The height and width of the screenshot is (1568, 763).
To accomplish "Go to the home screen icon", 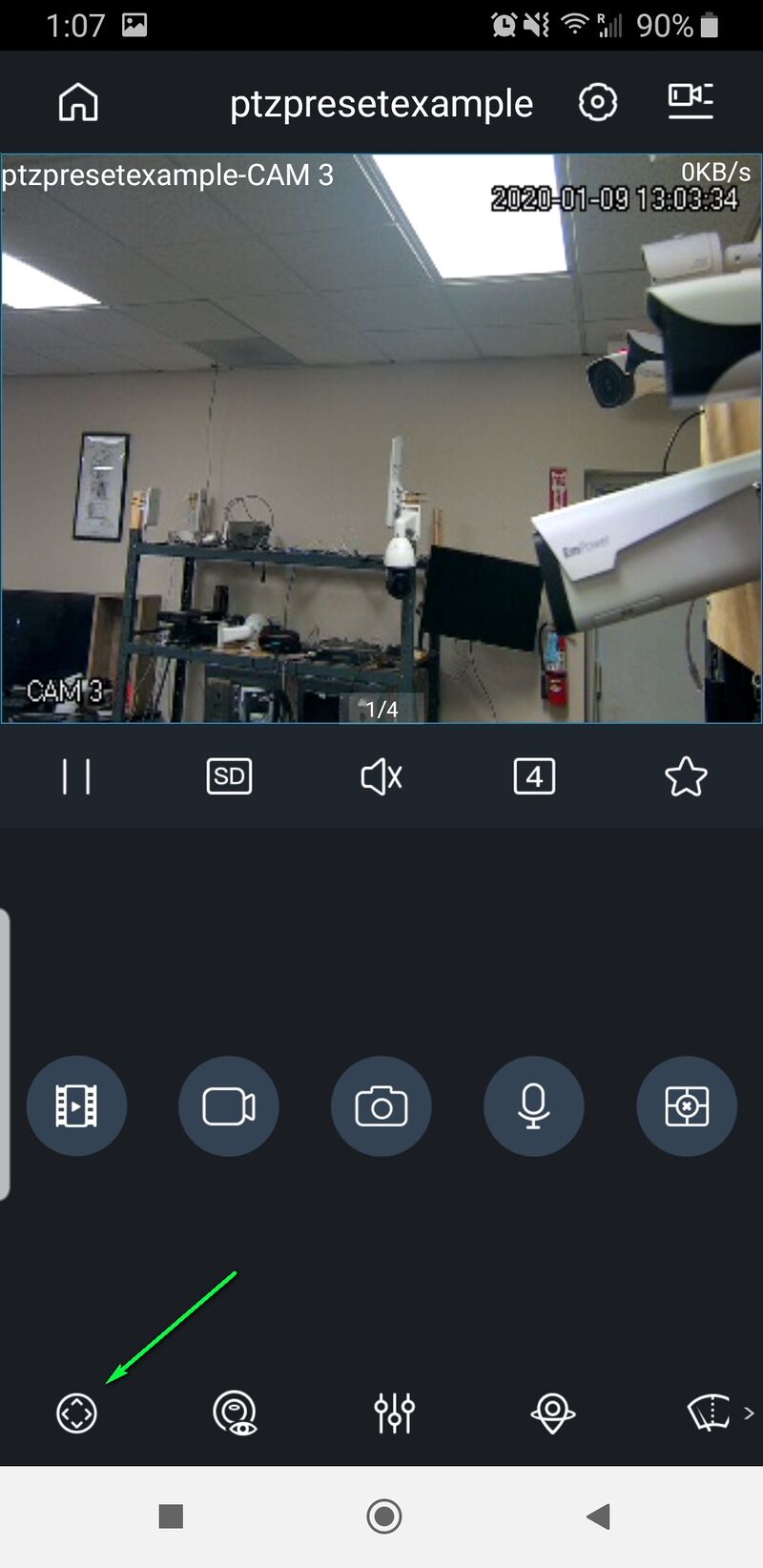I will [78, 102].
